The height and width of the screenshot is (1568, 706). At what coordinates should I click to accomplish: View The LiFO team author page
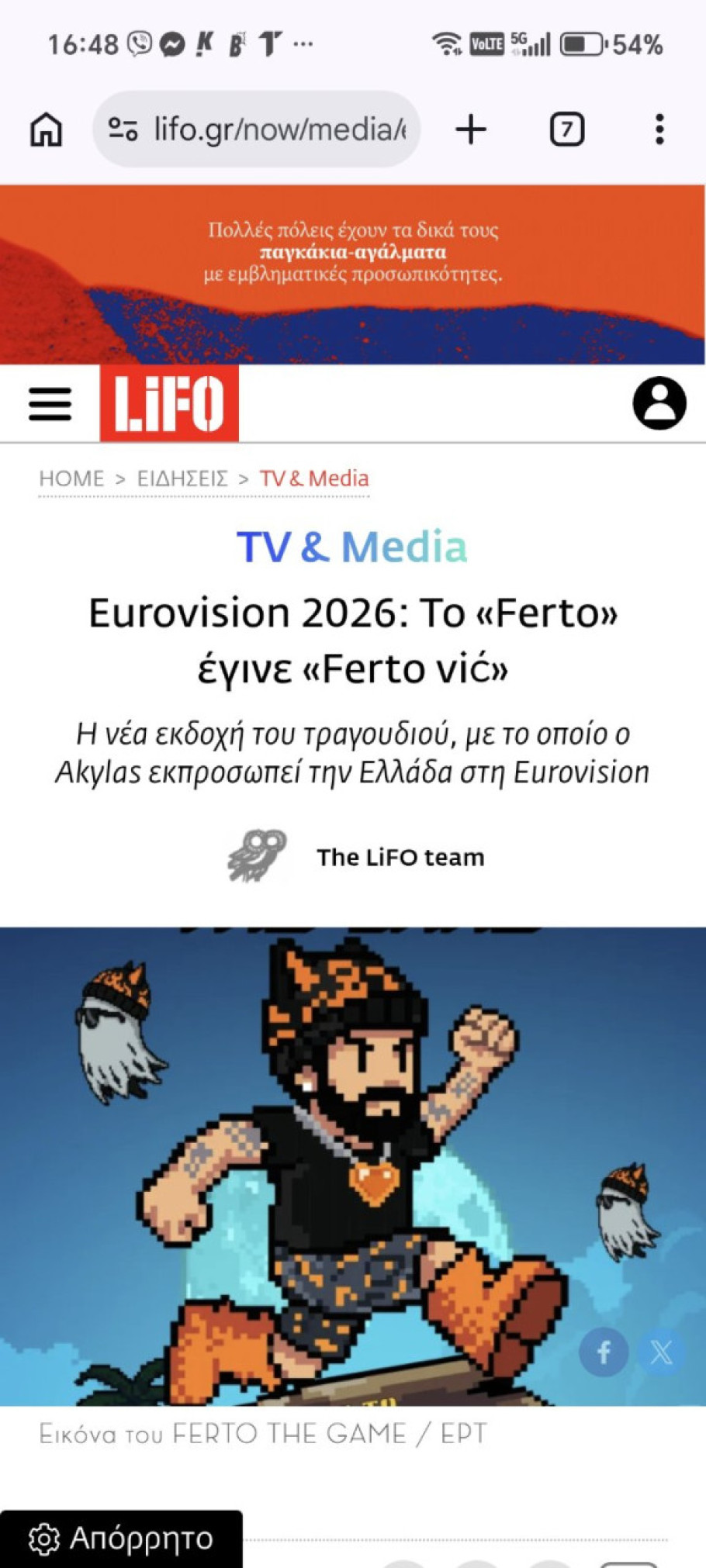click(x=400, y=857)
